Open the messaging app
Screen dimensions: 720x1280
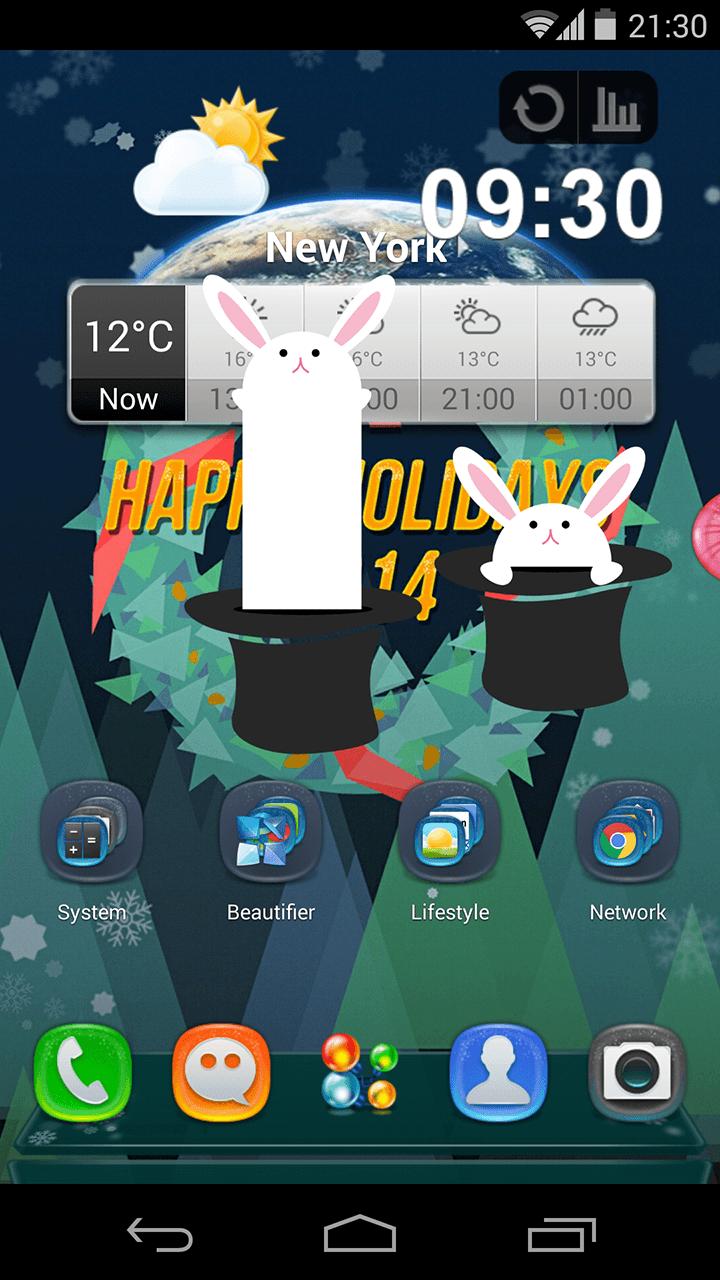(x=221, y=1073)
